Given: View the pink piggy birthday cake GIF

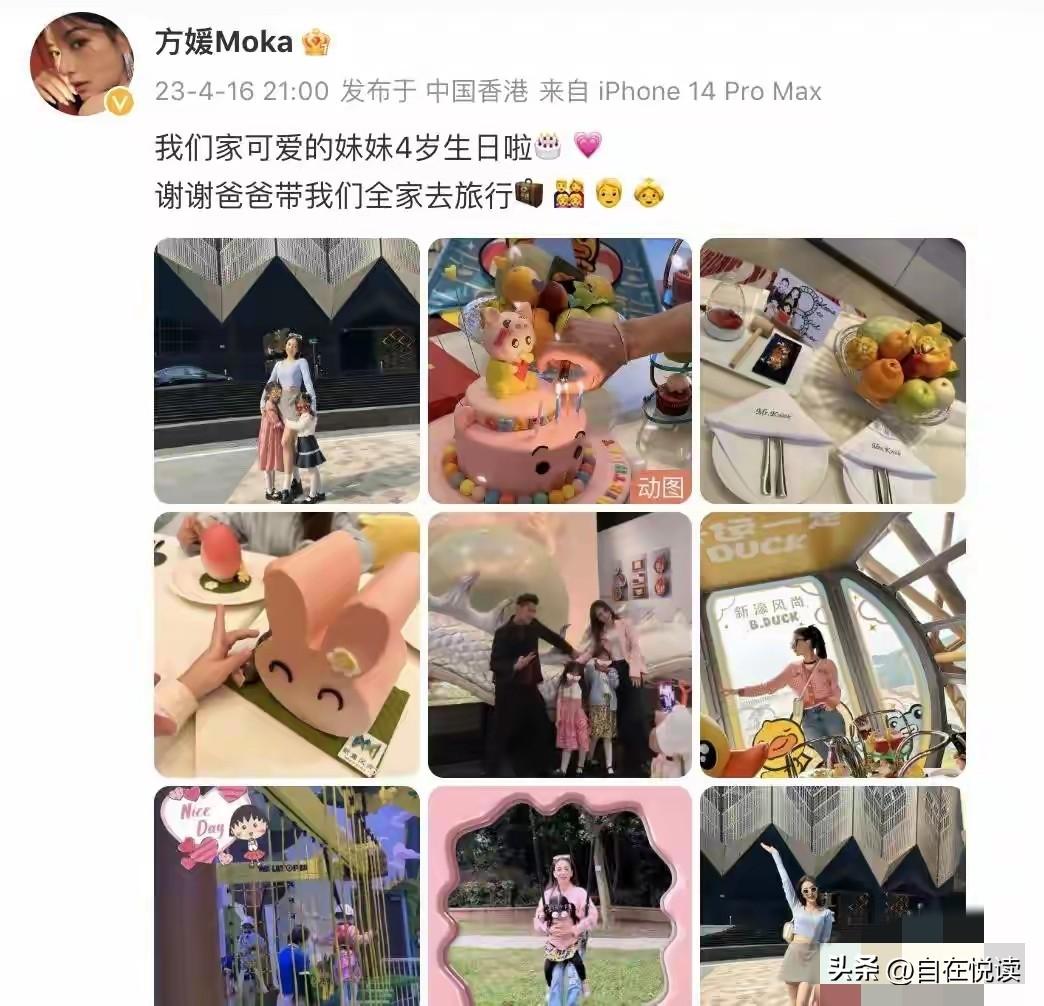Looking at the screenshot, I should pos(560,371).
